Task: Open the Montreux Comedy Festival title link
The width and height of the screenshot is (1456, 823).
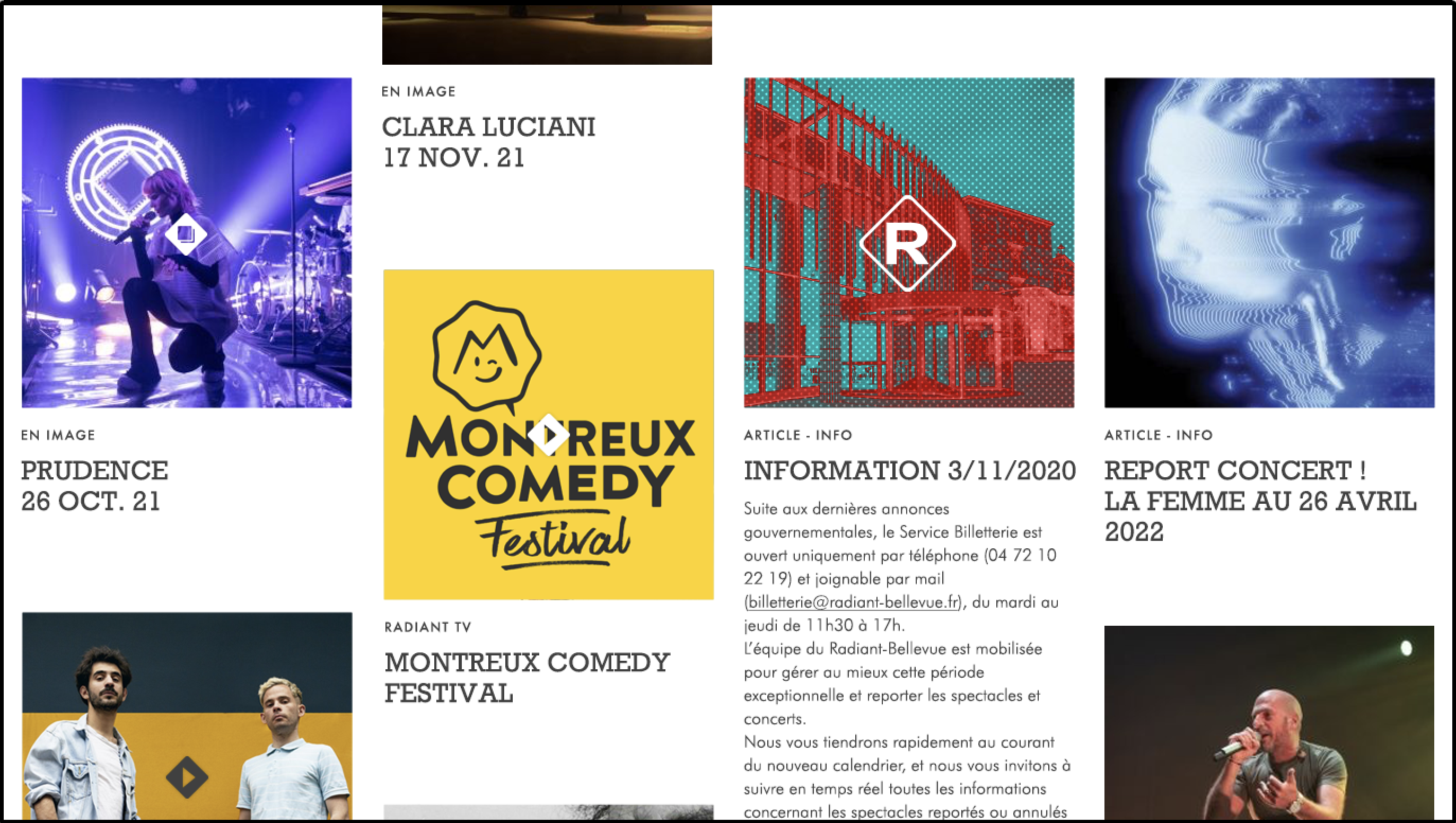Action: click(x=527, y=678)
